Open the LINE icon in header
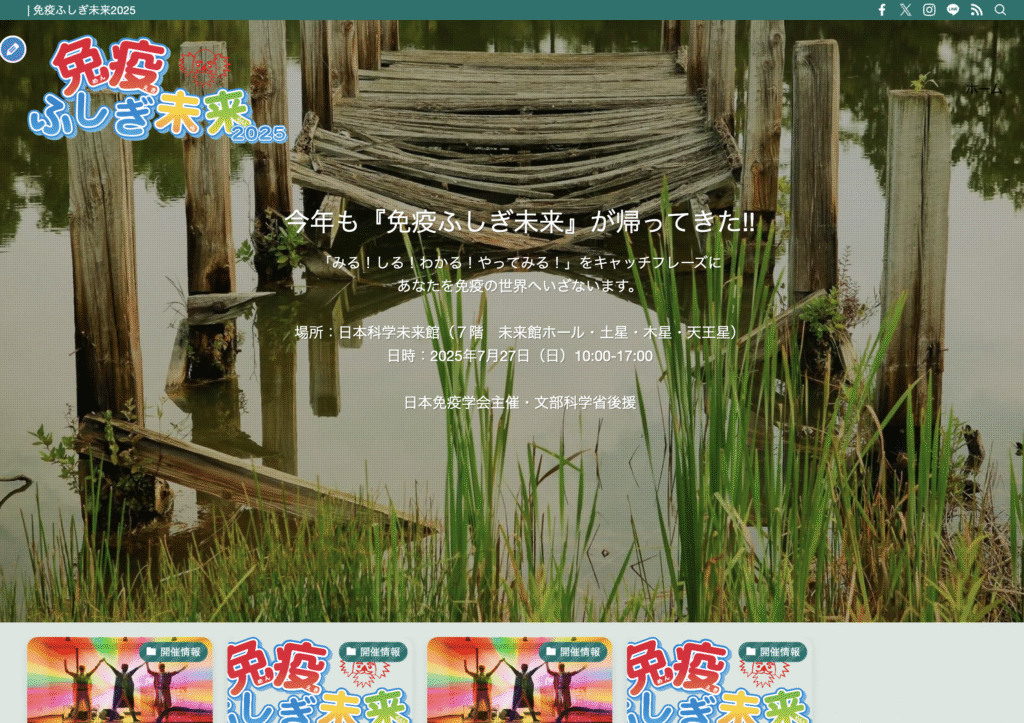1024x723 pixels. (953, 10)
